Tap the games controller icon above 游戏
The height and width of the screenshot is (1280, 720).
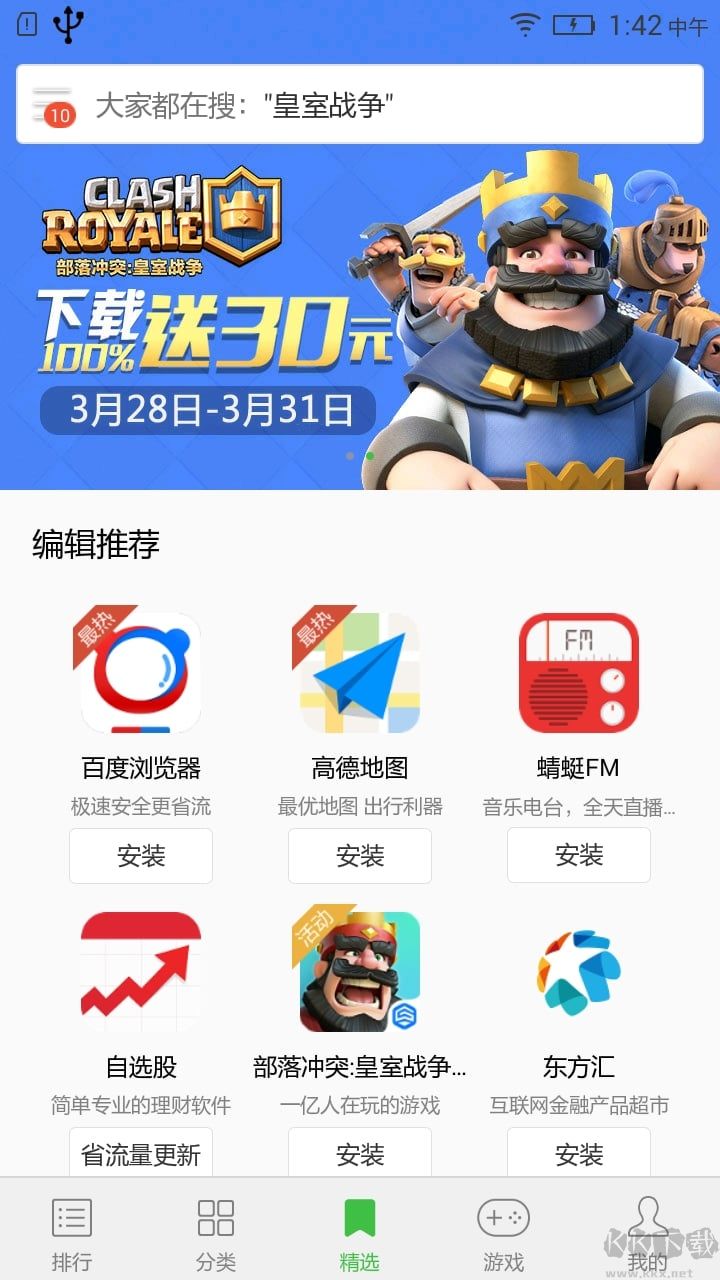click(505, 1218)
